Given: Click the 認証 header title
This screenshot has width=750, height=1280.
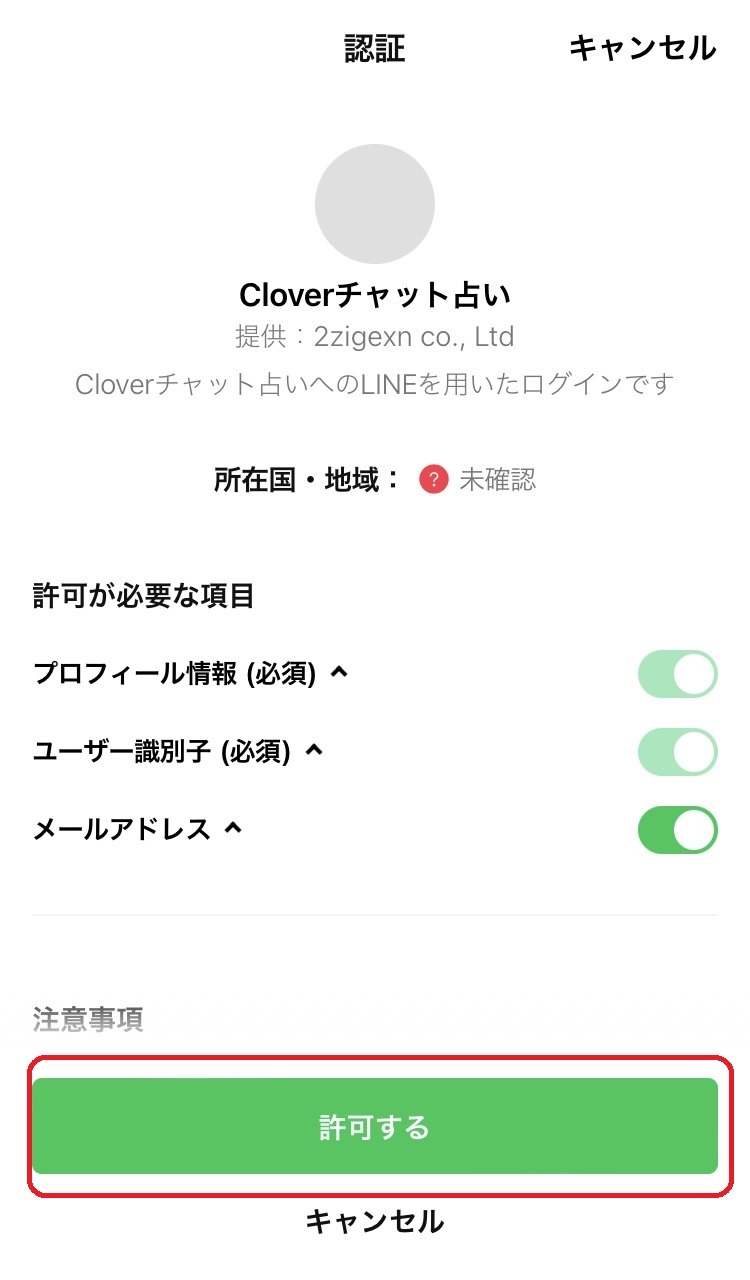Looking at the screenshot, I should coord(375,47).
